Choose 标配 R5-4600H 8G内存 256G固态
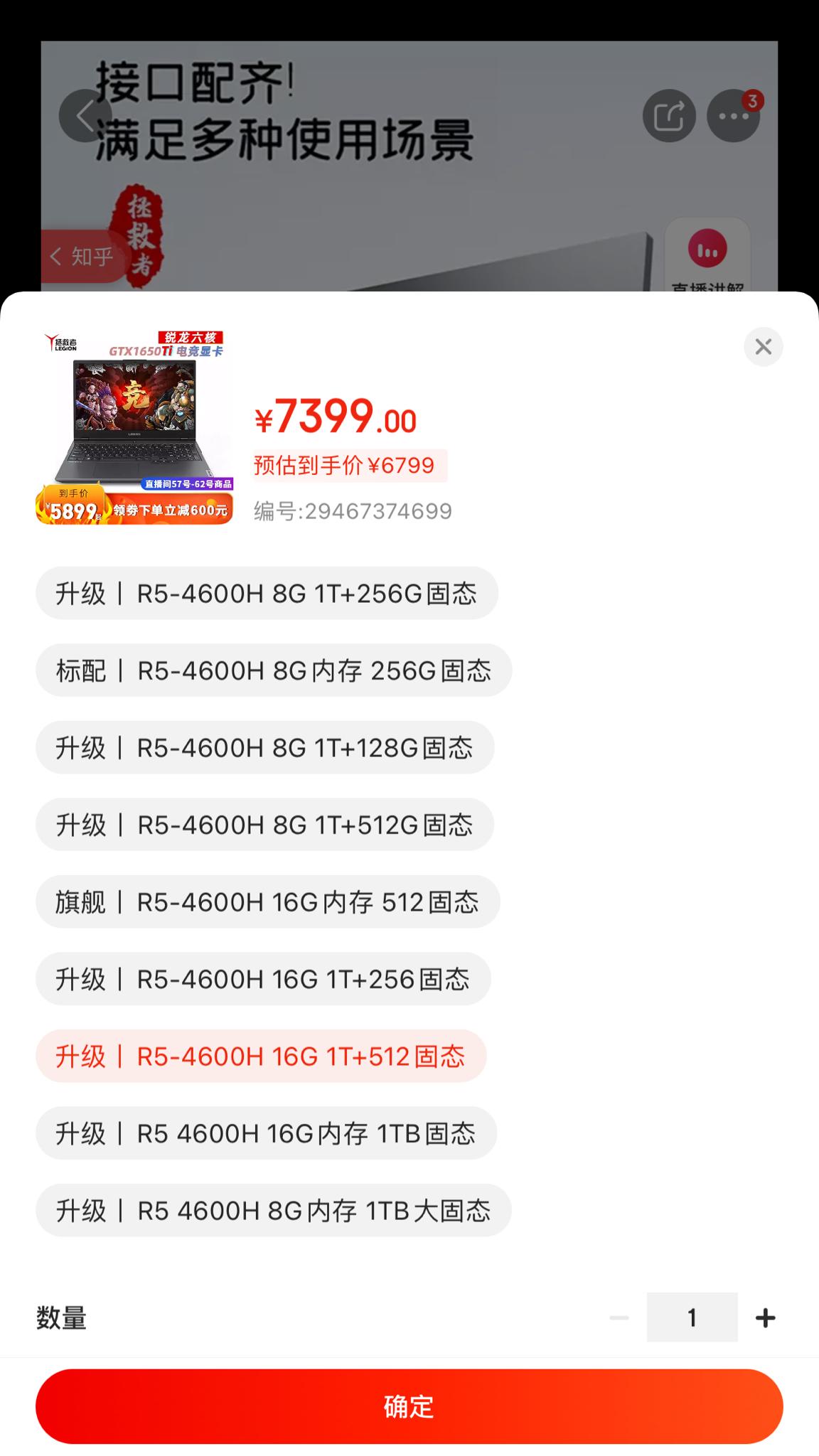This screenshot has height=1456, width=819. [274, 670]
